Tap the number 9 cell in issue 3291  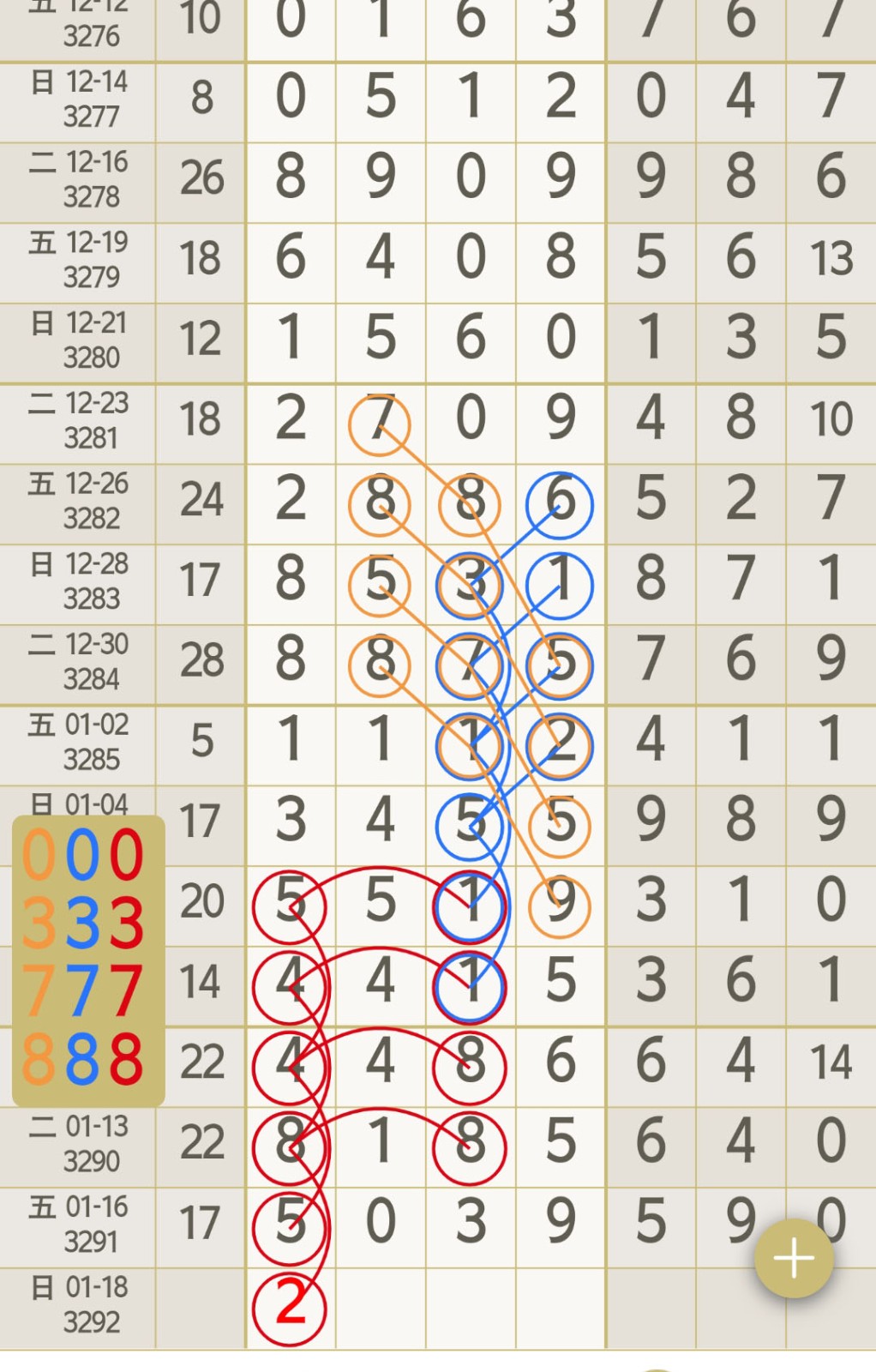click(x=560, y=1219)
